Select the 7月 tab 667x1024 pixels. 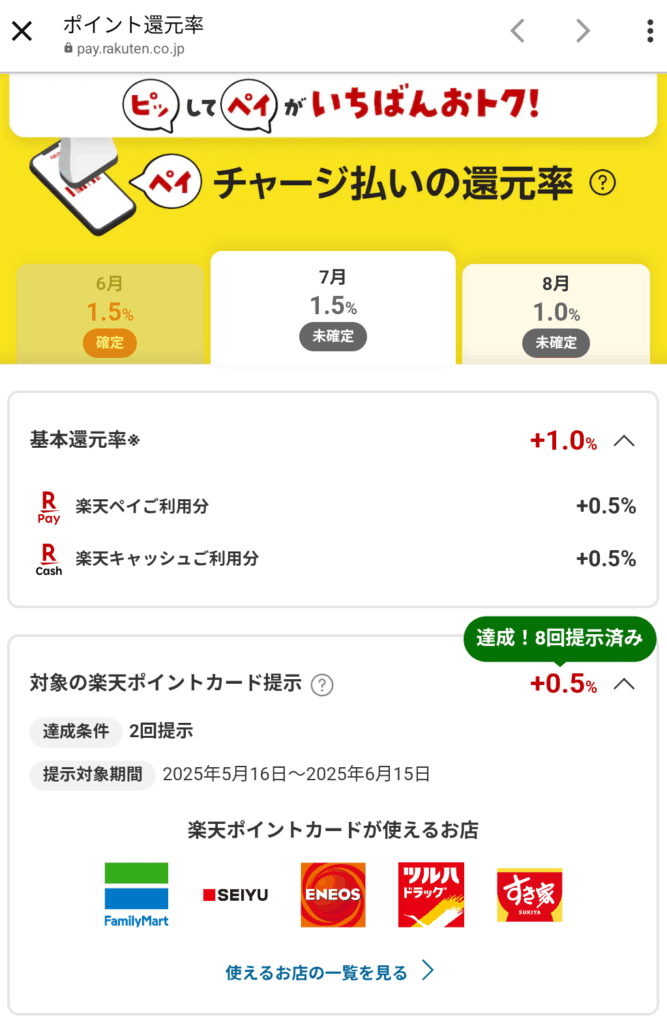pos(333,307)
